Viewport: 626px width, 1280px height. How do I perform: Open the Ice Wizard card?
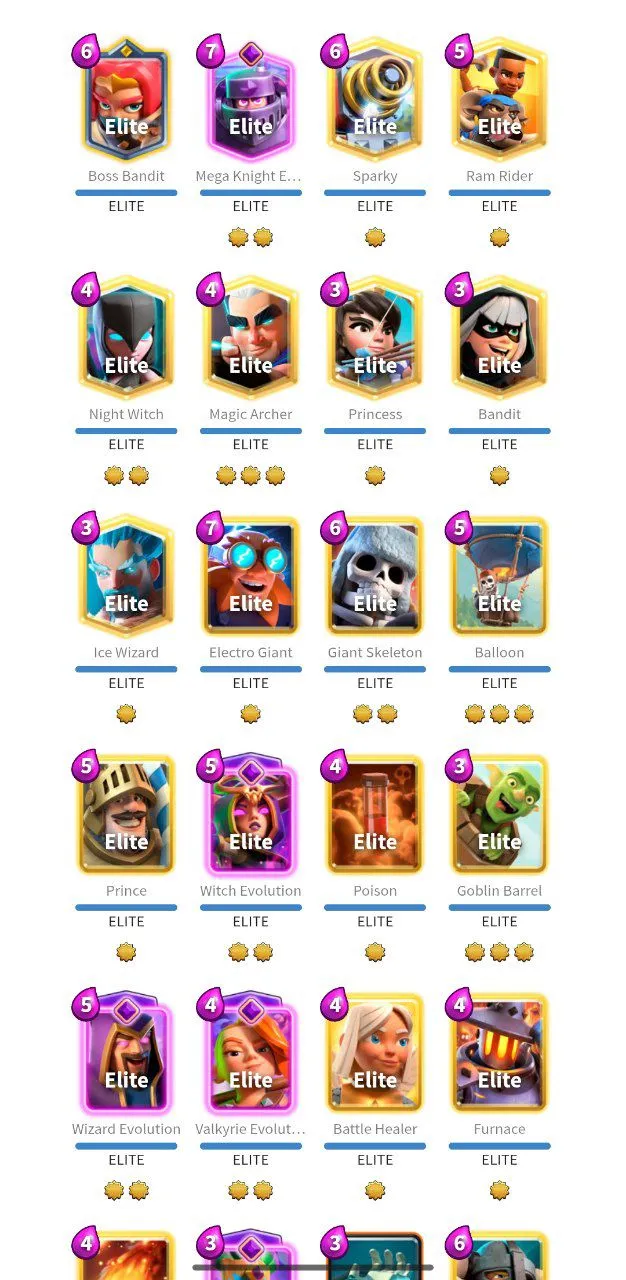pos(126,577)
